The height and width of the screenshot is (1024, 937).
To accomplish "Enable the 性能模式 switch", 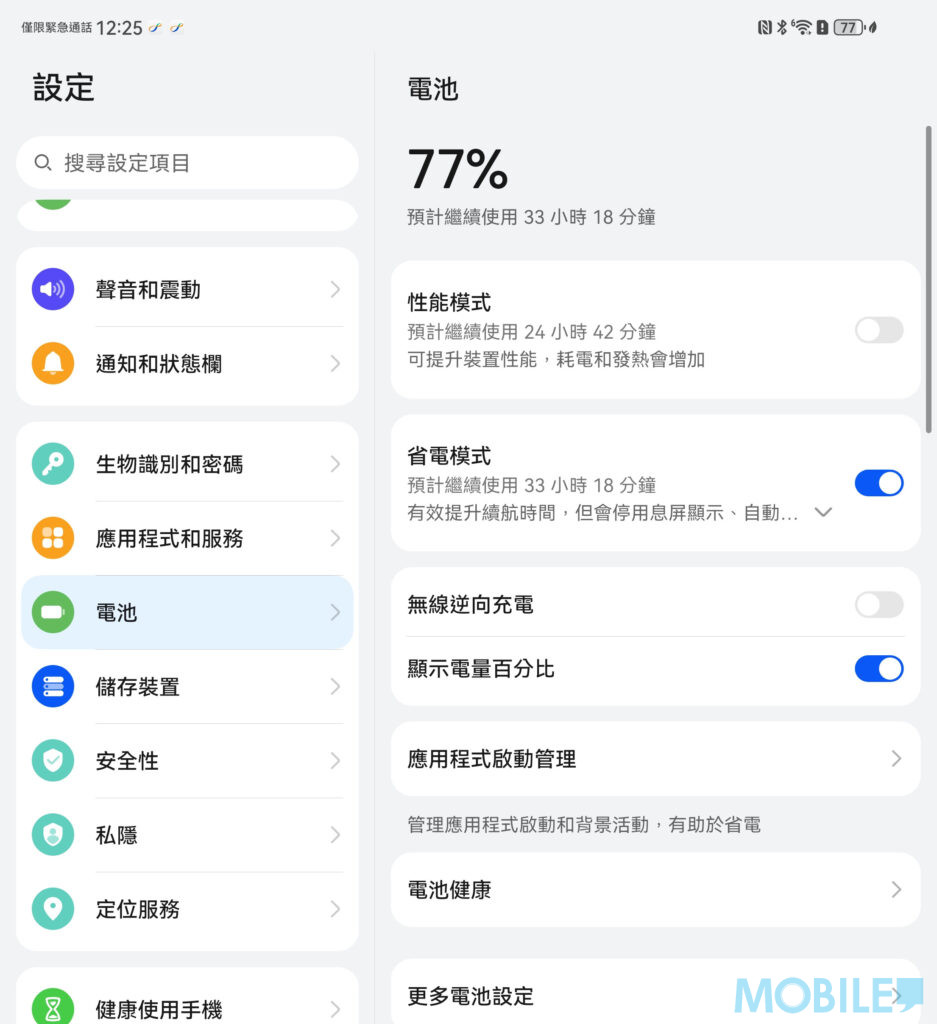I will (x=878, y=330).
